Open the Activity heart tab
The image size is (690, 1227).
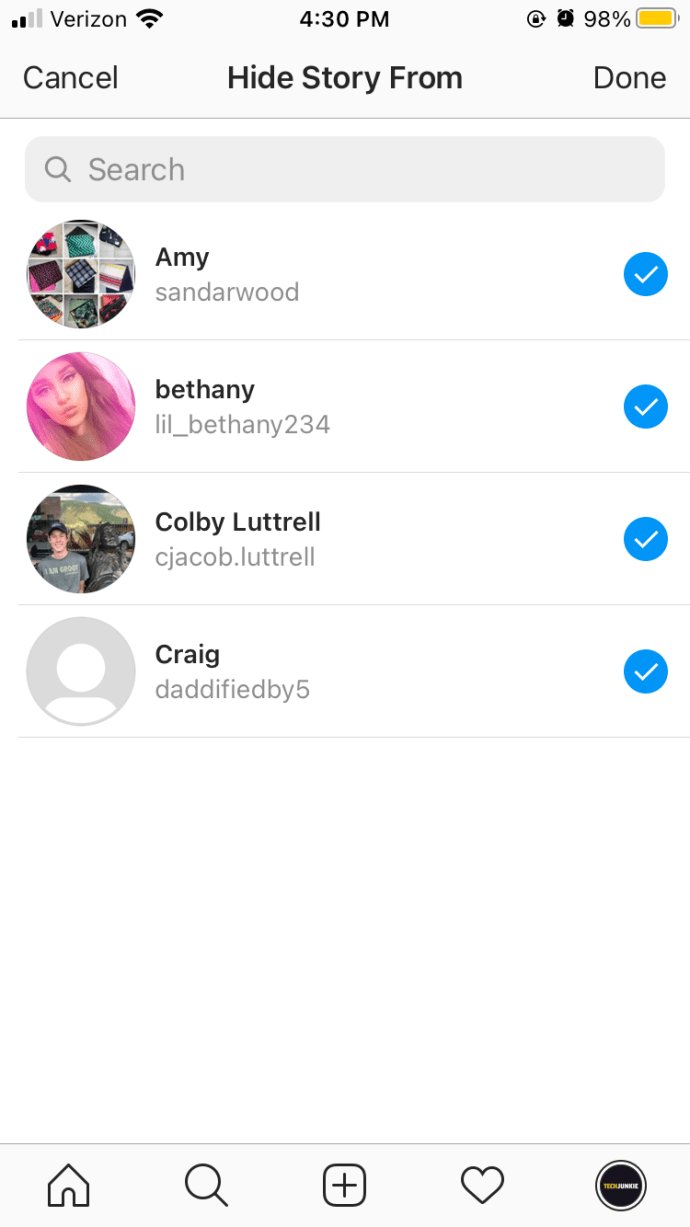tap(482, 1186)
